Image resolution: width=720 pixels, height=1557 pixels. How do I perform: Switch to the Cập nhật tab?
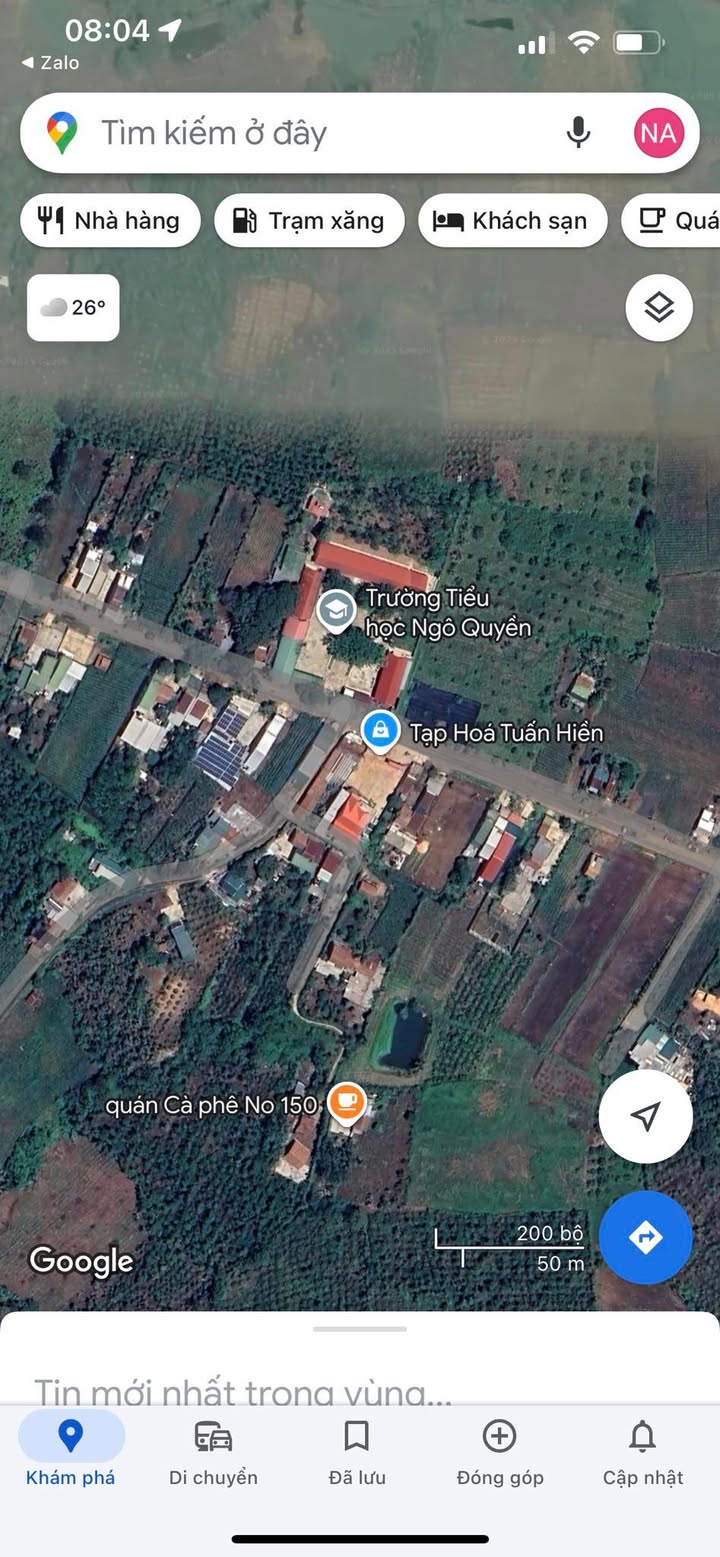tap(643, 1451)
